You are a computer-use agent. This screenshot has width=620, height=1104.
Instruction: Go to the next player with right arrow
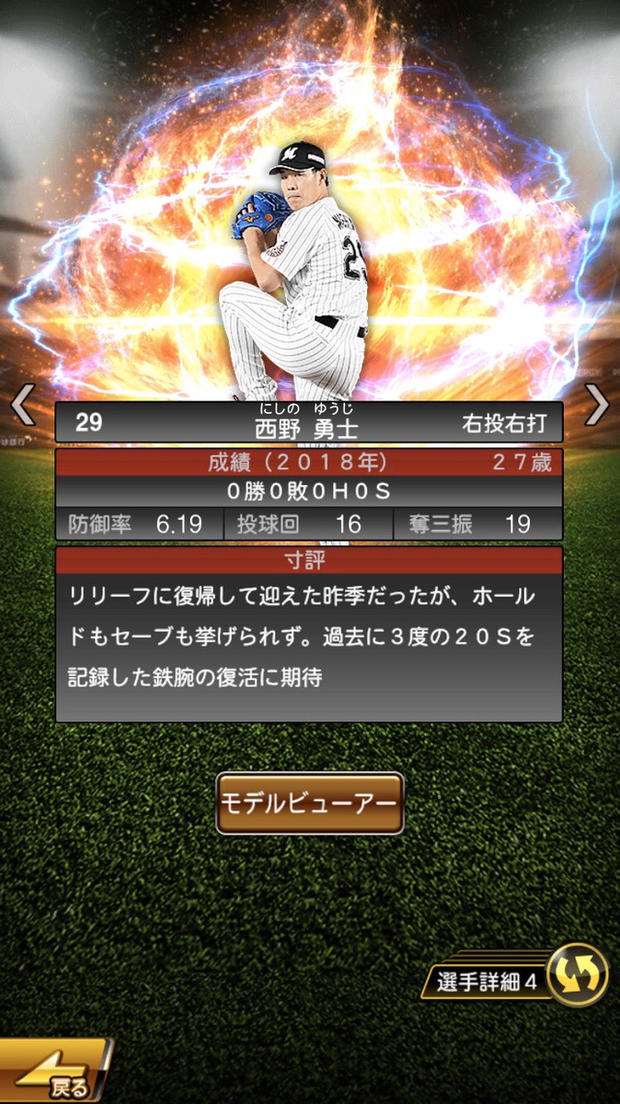pos(596,405)
